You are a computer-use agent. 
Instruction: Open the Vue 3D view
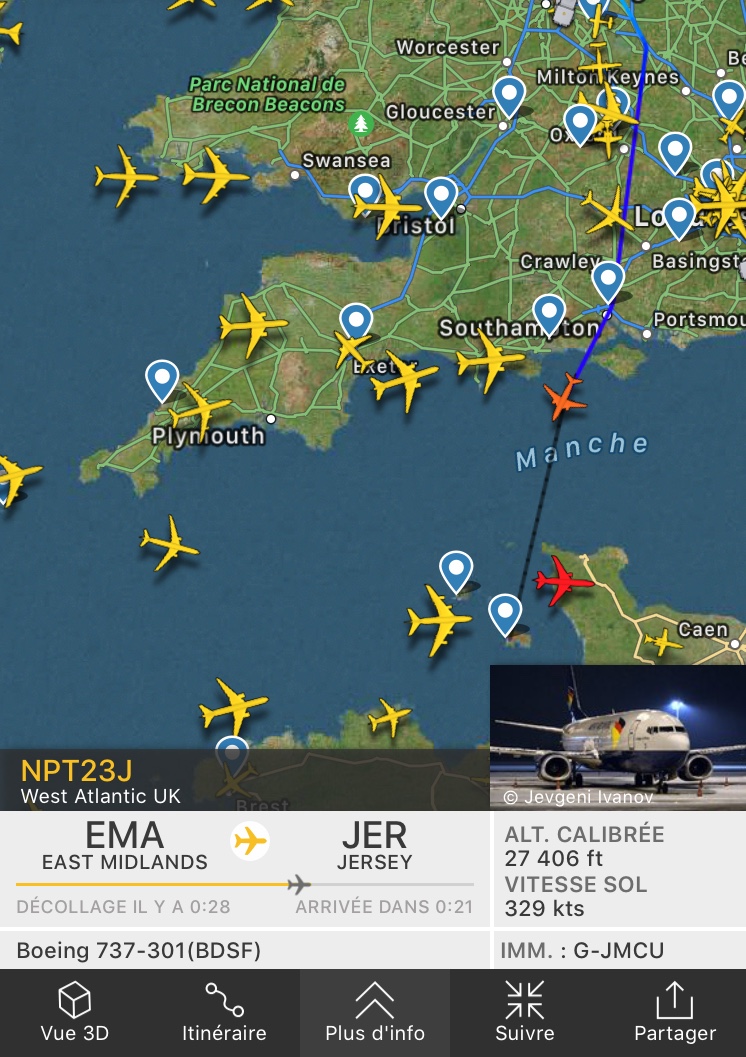click(x=75, y=1012)
